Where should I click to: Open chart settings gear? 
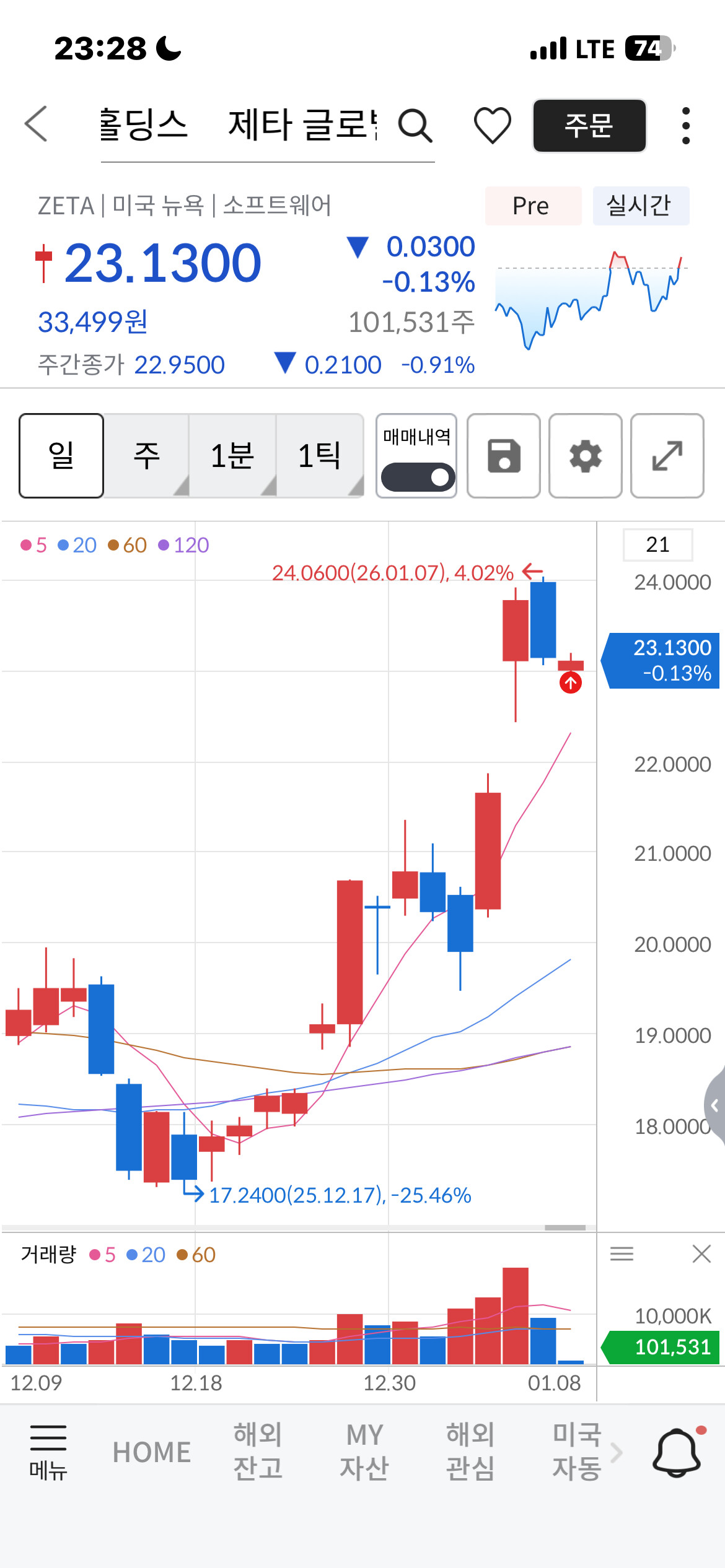586,456
